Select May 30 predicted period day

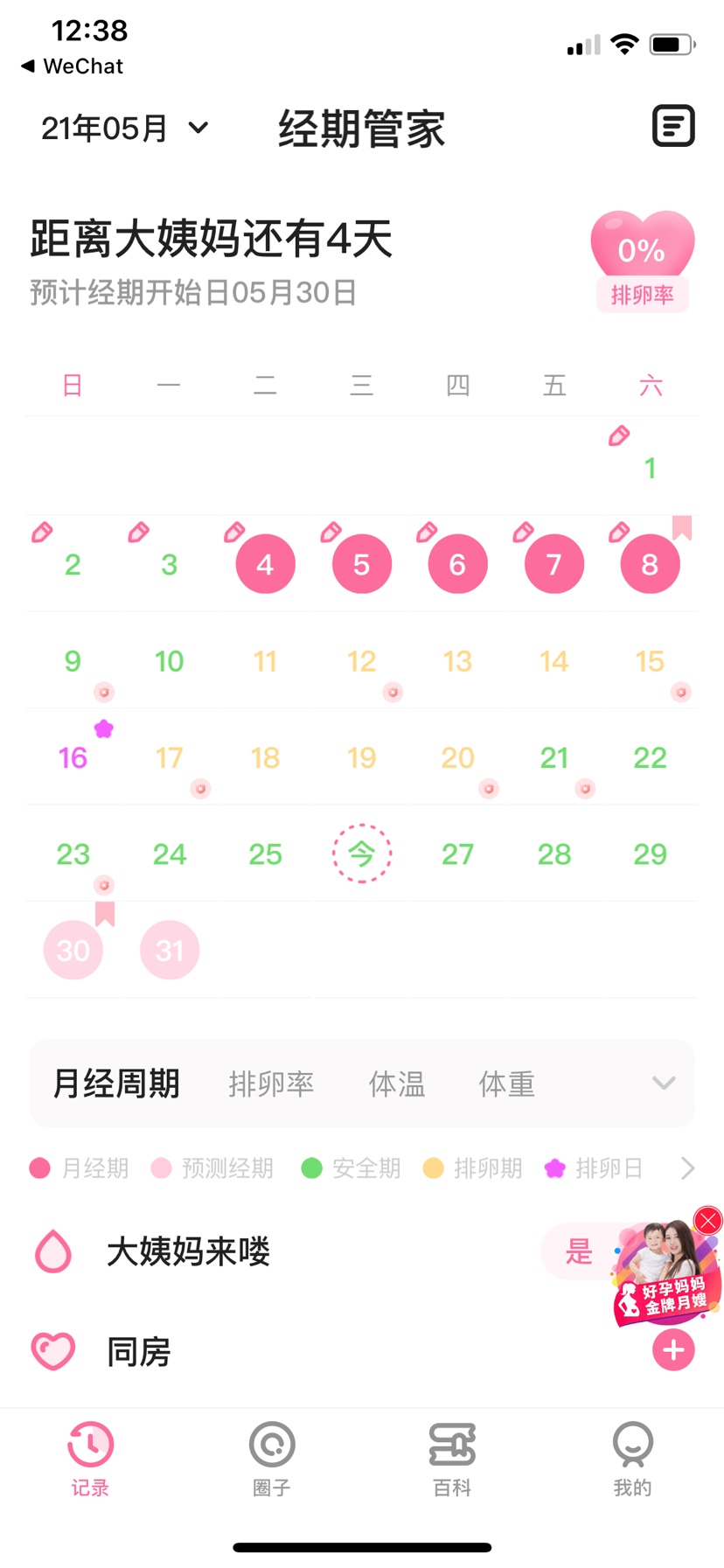[x=73, y=950]
